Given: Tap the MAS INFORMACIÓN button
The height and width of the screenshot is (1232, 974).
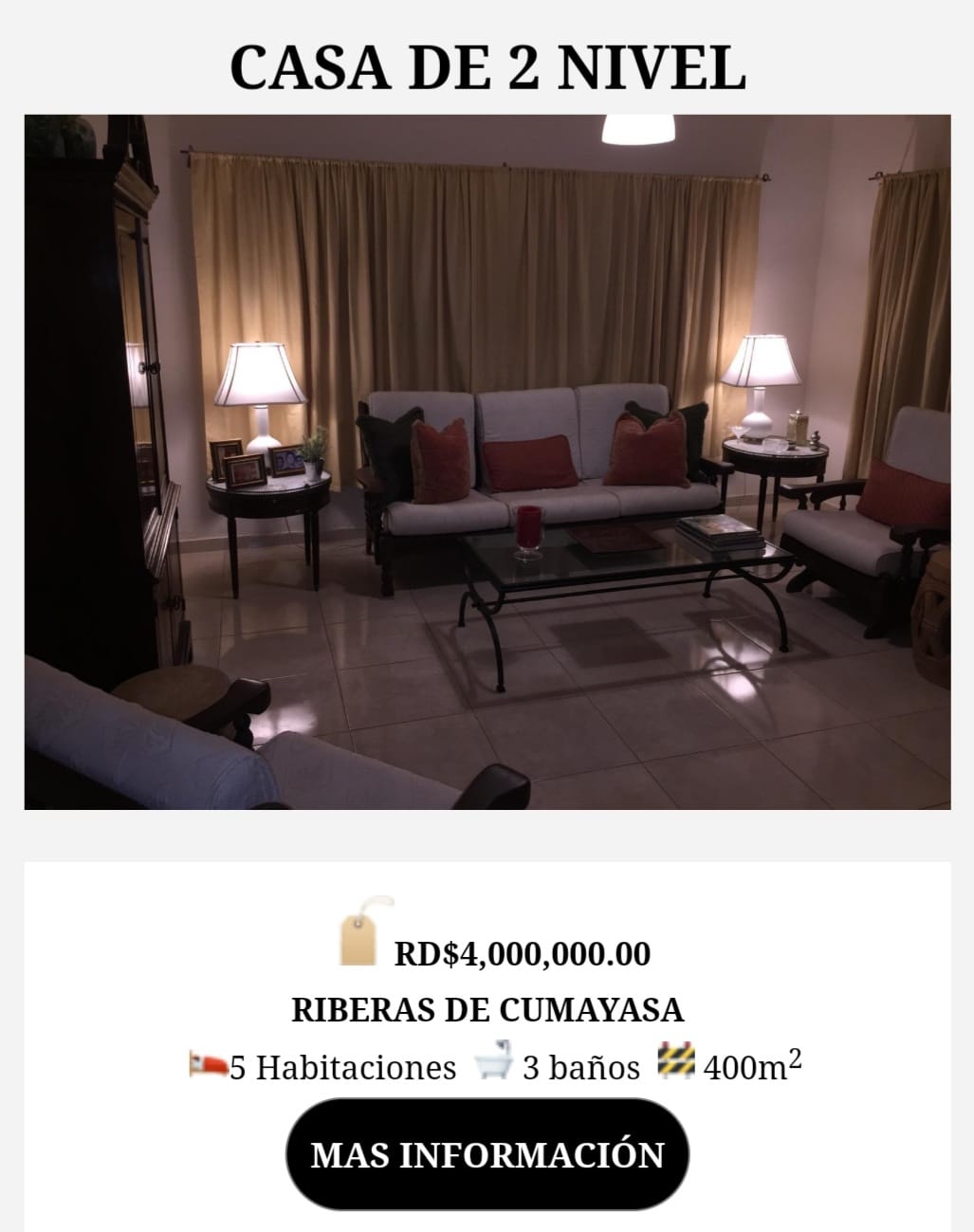Looking at the screenshot, I should (487, 1154).
